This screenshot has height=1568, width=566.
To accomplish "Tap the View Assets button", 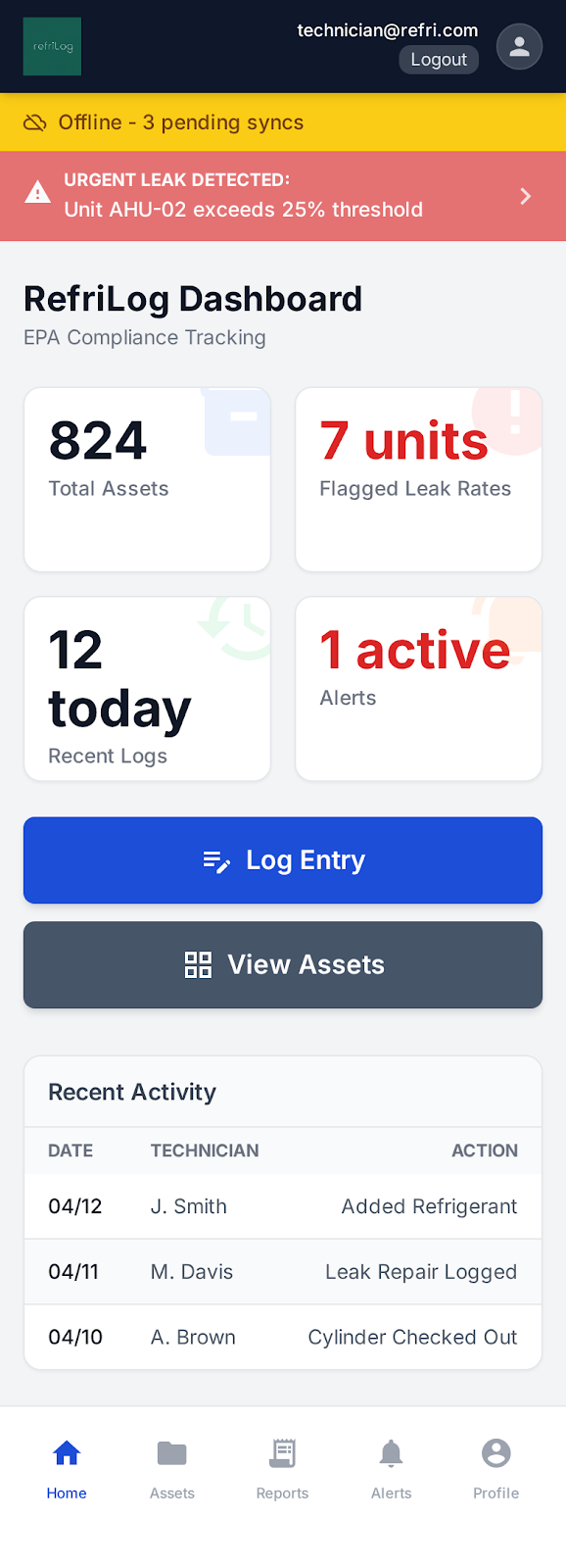I will click(x=283, y=965).
